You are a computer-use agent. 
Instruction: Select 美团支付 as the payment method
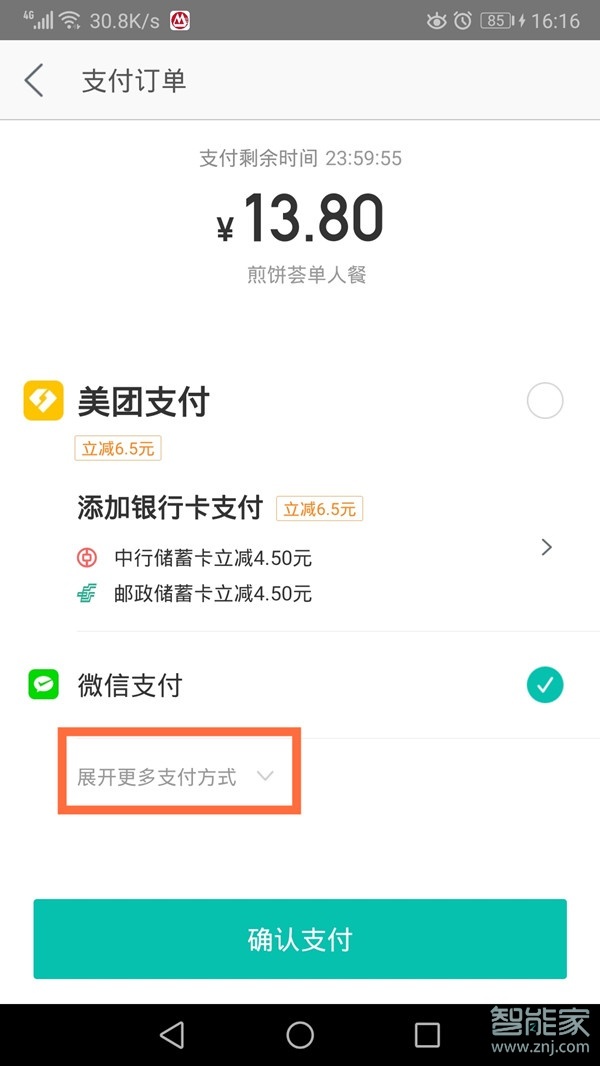545,402
